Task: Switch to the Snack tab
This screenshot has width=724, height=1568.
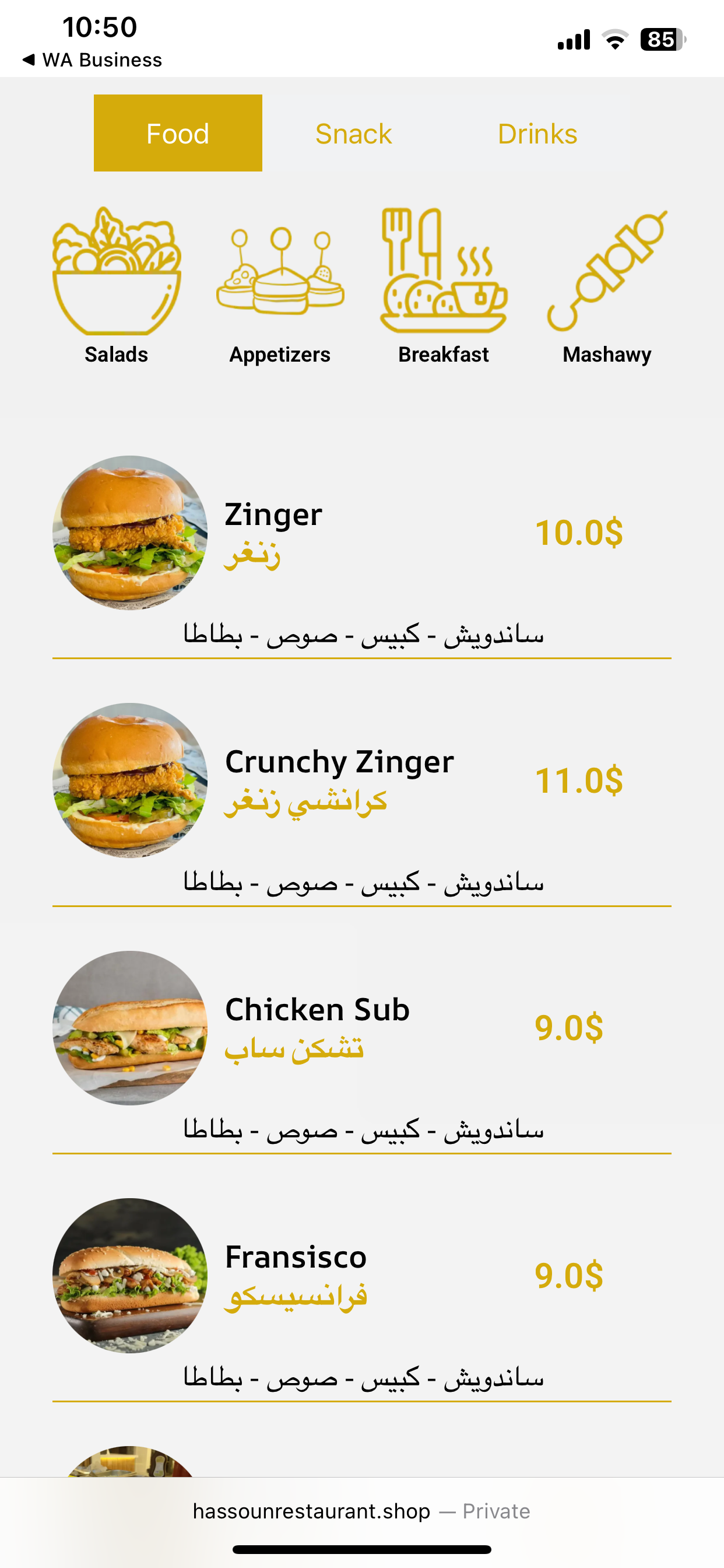Action: pyautogui.click(x=353, y=134)
